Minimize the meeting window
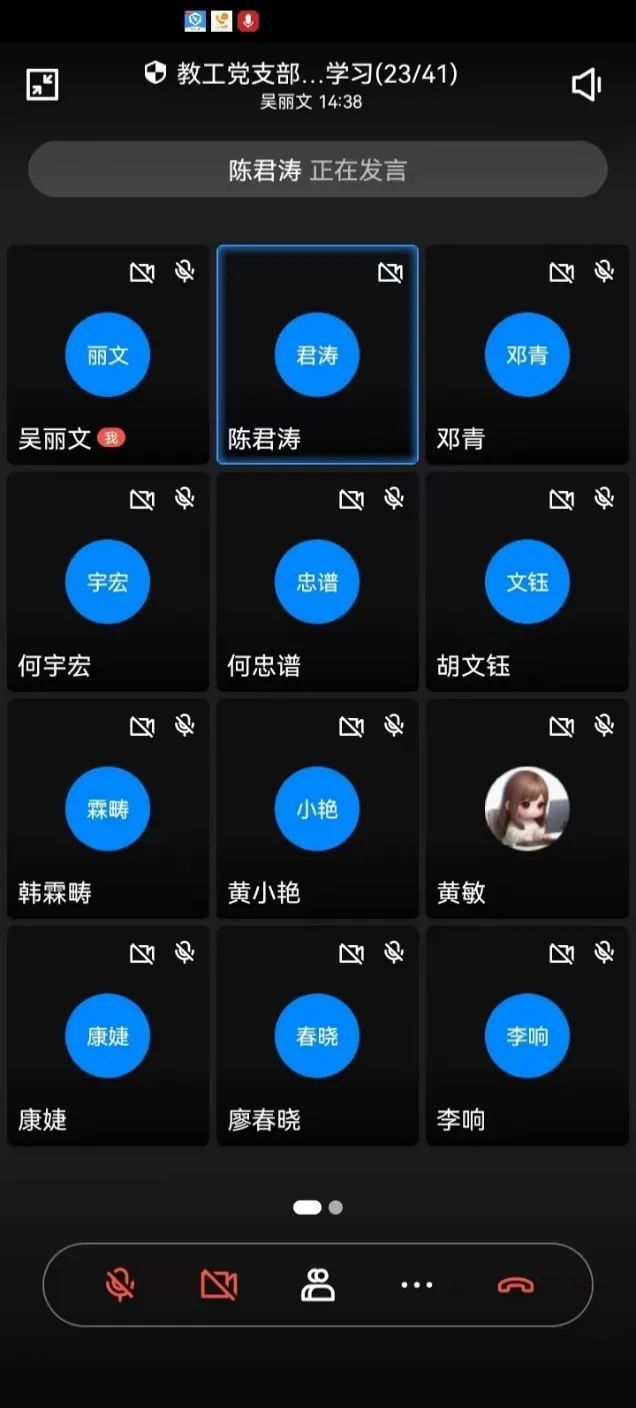The height and width of the screenshot is (1408, 636). pos(42,85)
